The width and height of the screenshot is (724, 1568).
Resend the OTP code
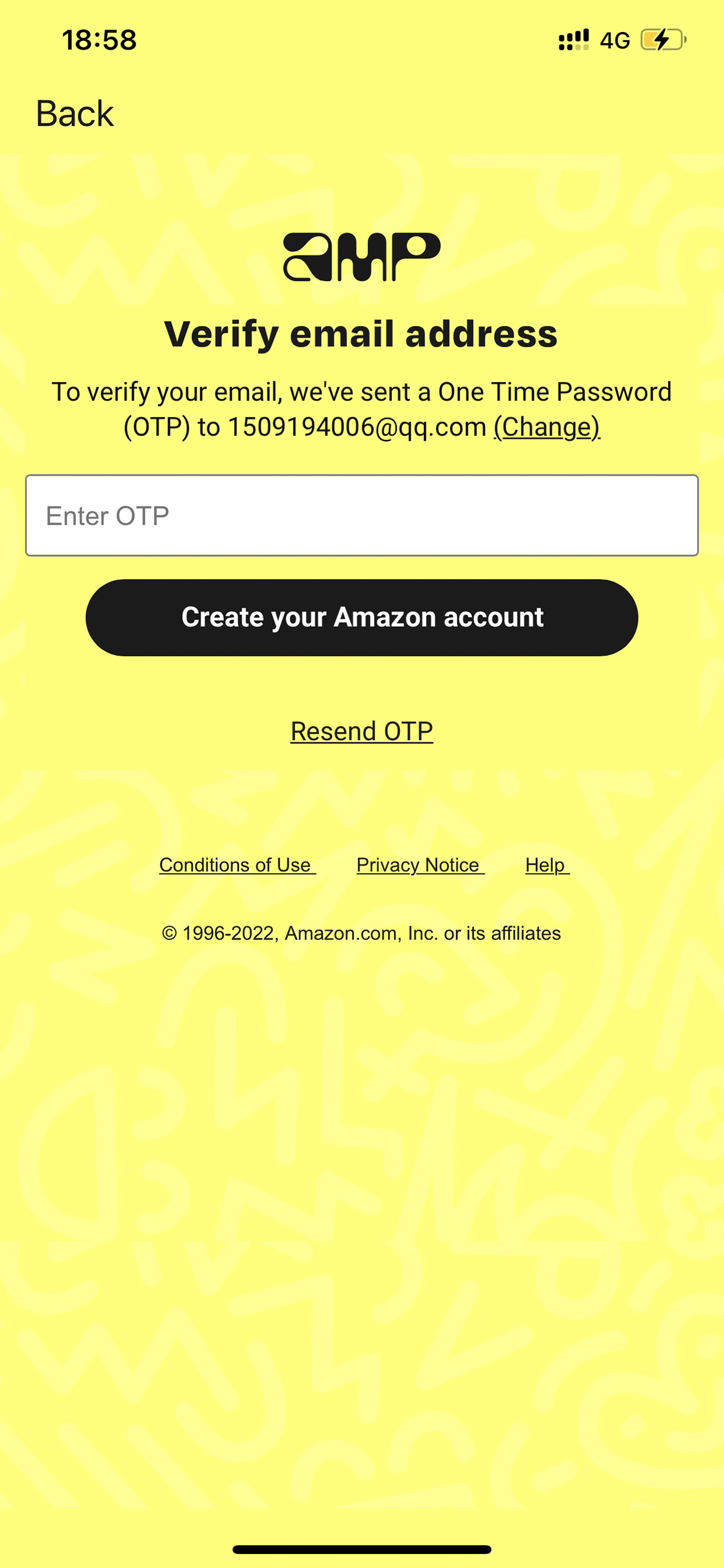(x=362, y=731)
